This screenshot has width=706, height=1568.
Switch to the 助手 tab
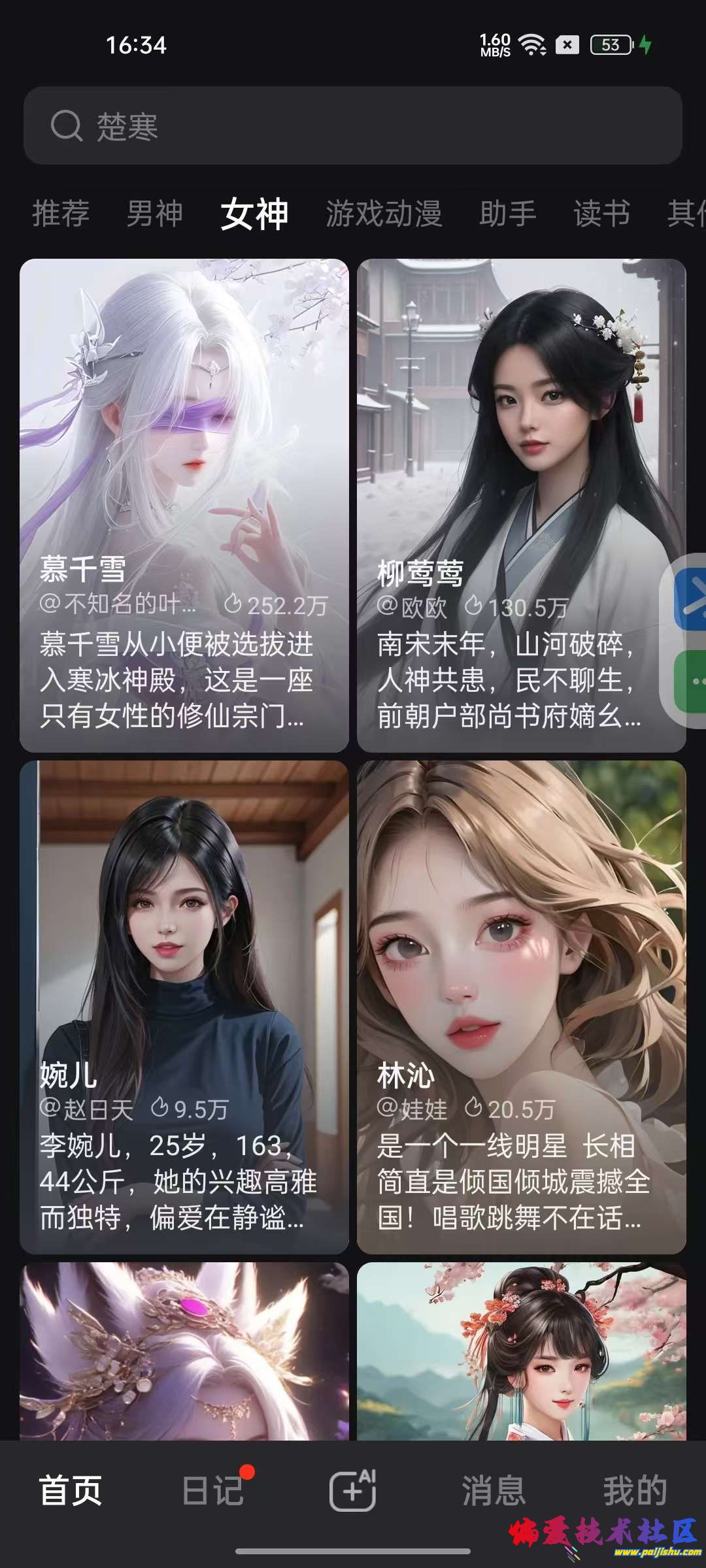(x=508, y=214)
